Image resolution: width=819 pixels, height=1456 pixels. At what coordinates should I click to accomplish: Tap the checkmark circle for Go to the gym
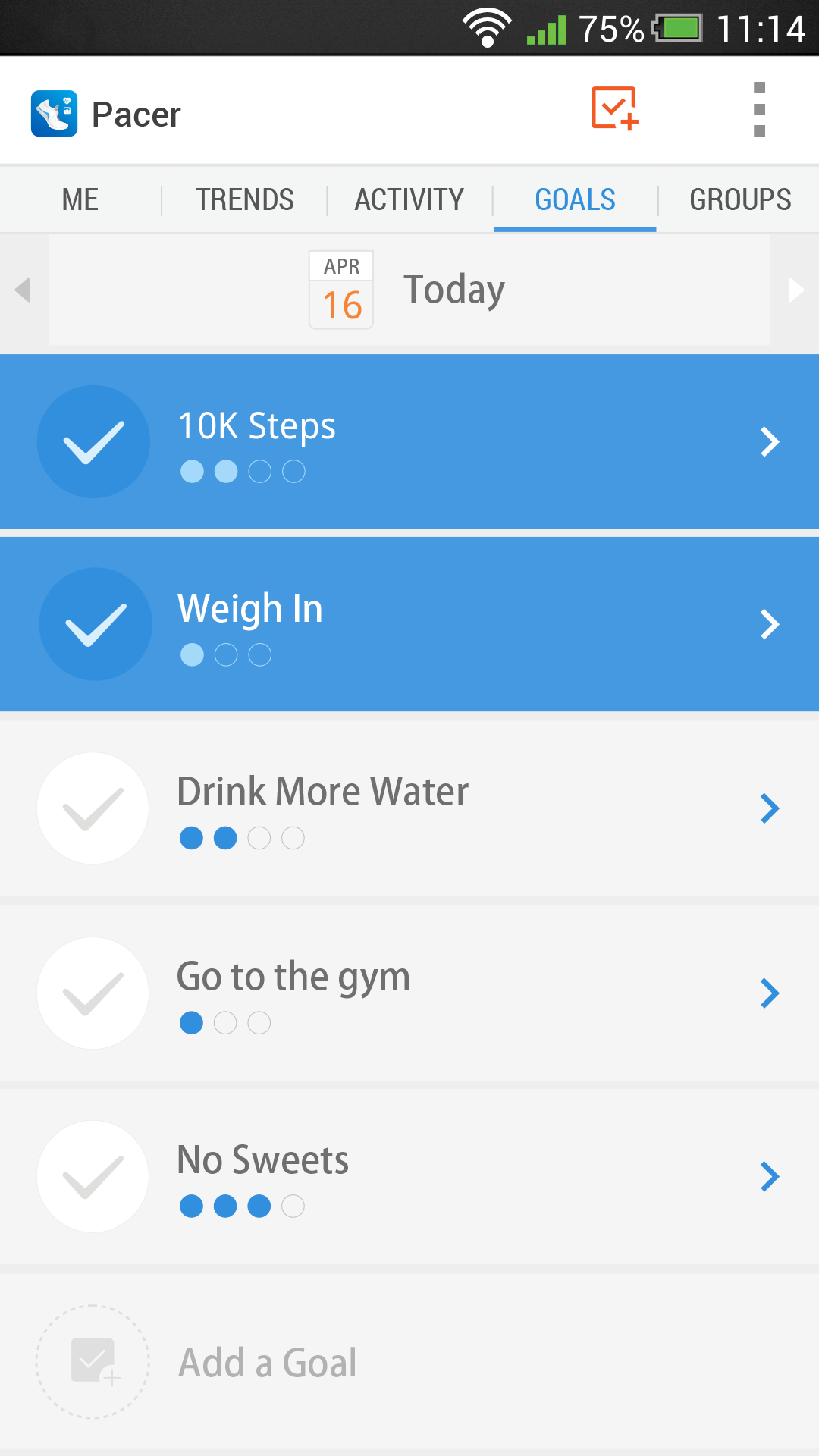coord(92,993)
